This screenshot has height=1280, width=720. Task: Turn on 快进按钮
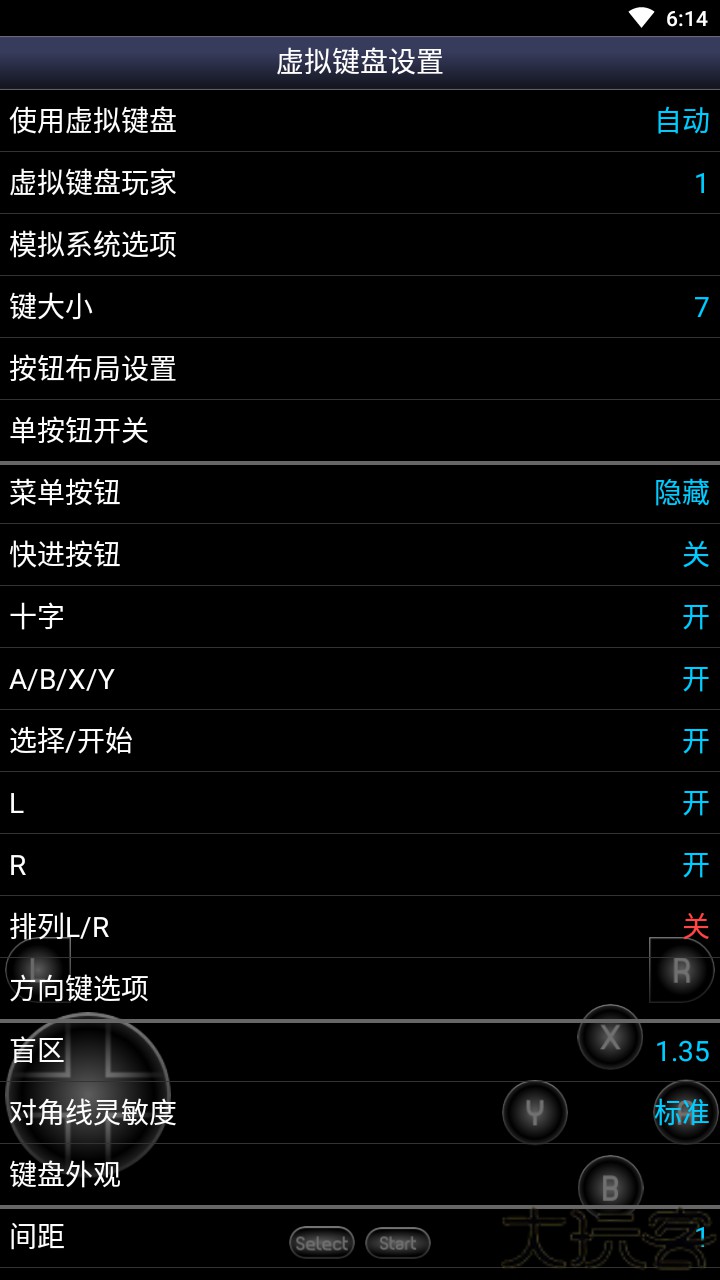pos(360,556)
